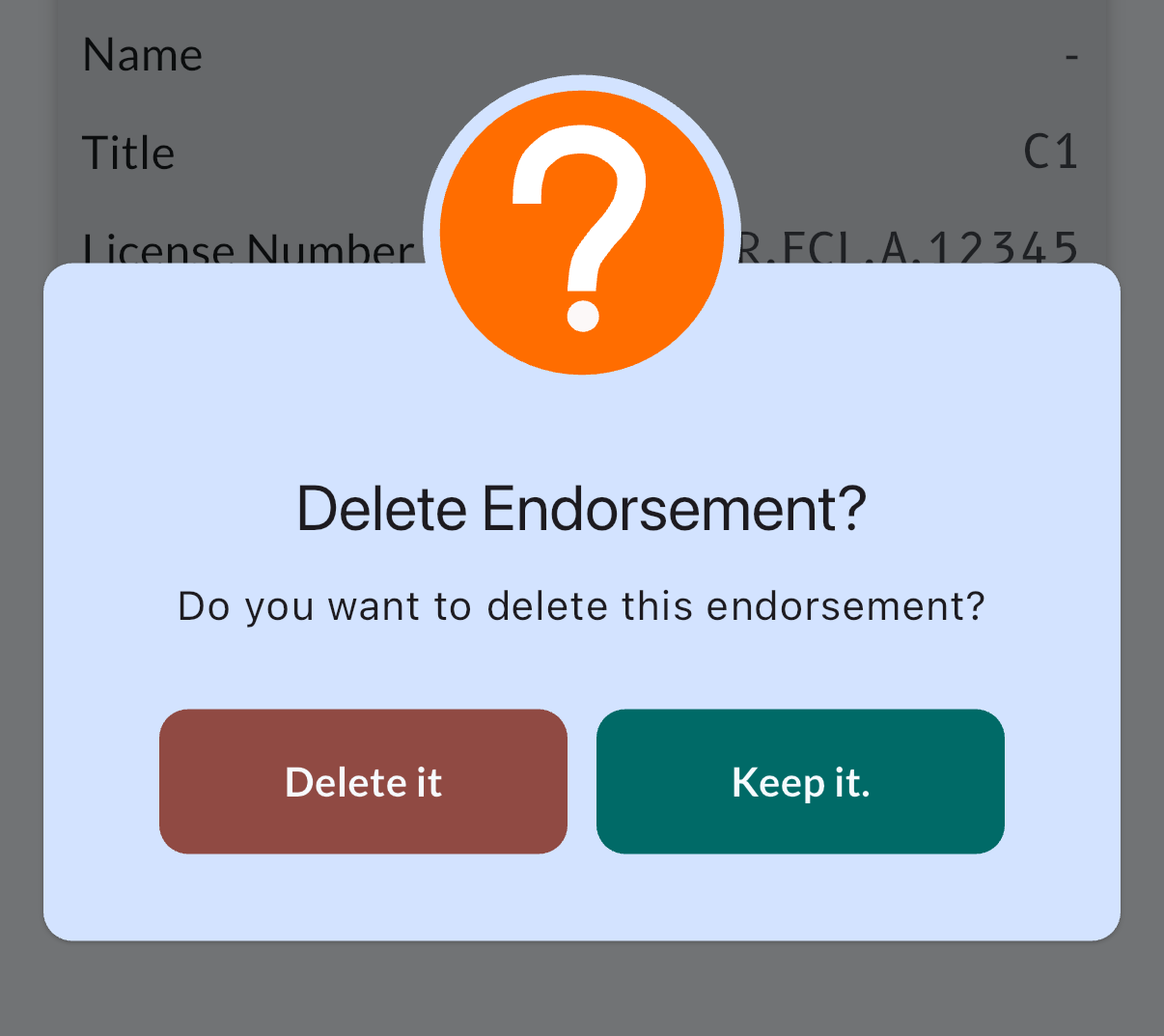Choose Keep it. to cancel deletion
Screen dimensions: 1164x1036
[800, 781]
